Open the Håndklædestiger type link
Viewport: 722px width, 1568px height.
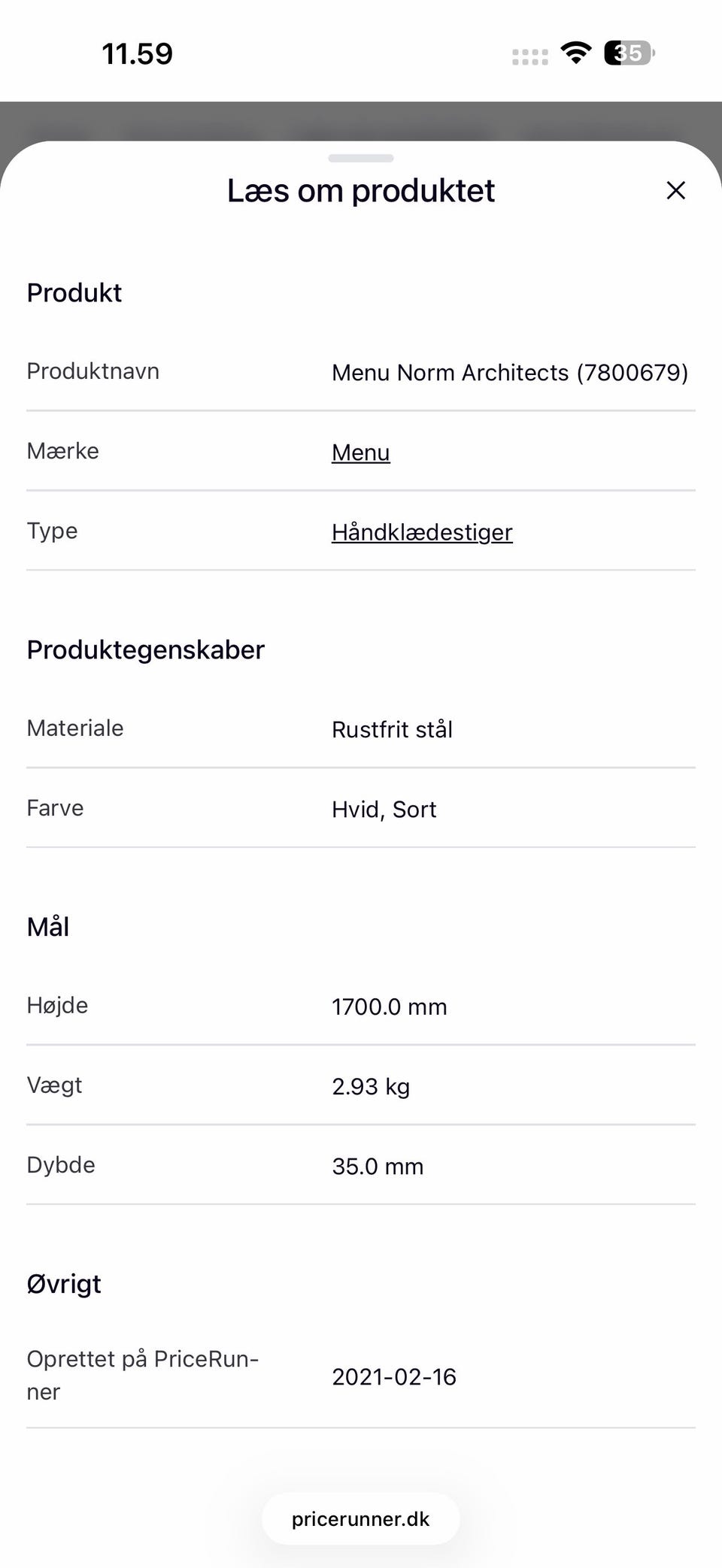[421, 532]
